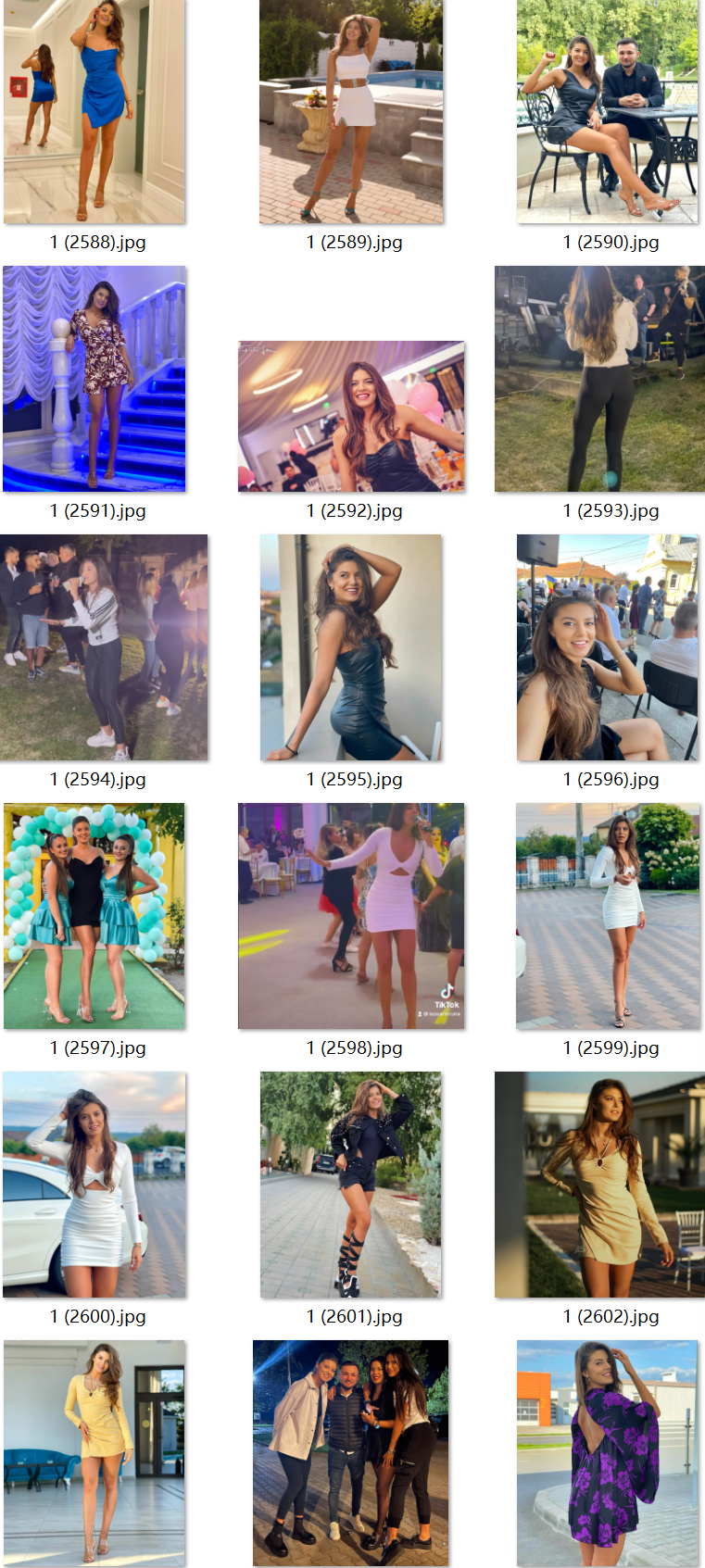Open the file 1 (2589).jpg
This screenshot has height=1568, width=705.
click(351, 111)
